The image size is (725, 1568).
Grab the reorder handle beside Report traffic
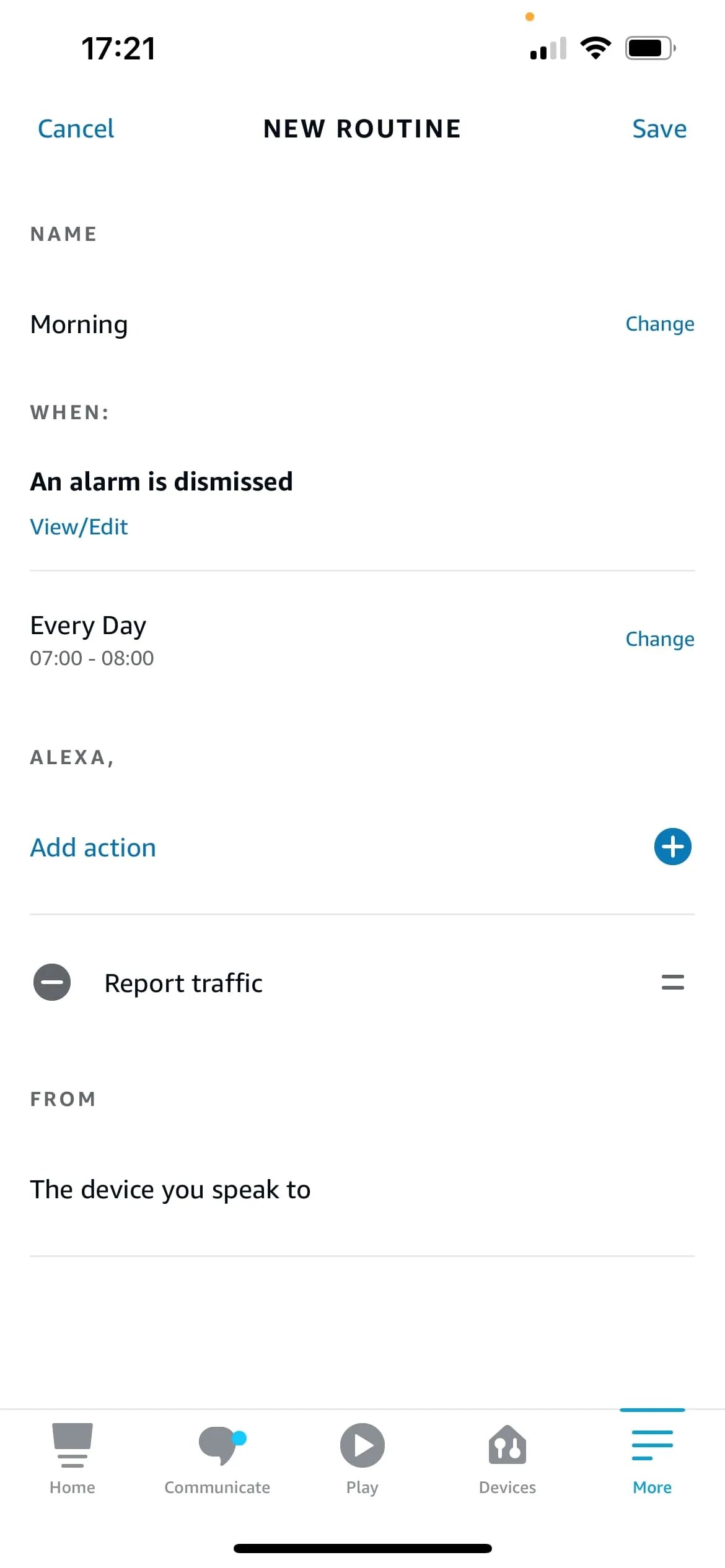coord(672,983)
